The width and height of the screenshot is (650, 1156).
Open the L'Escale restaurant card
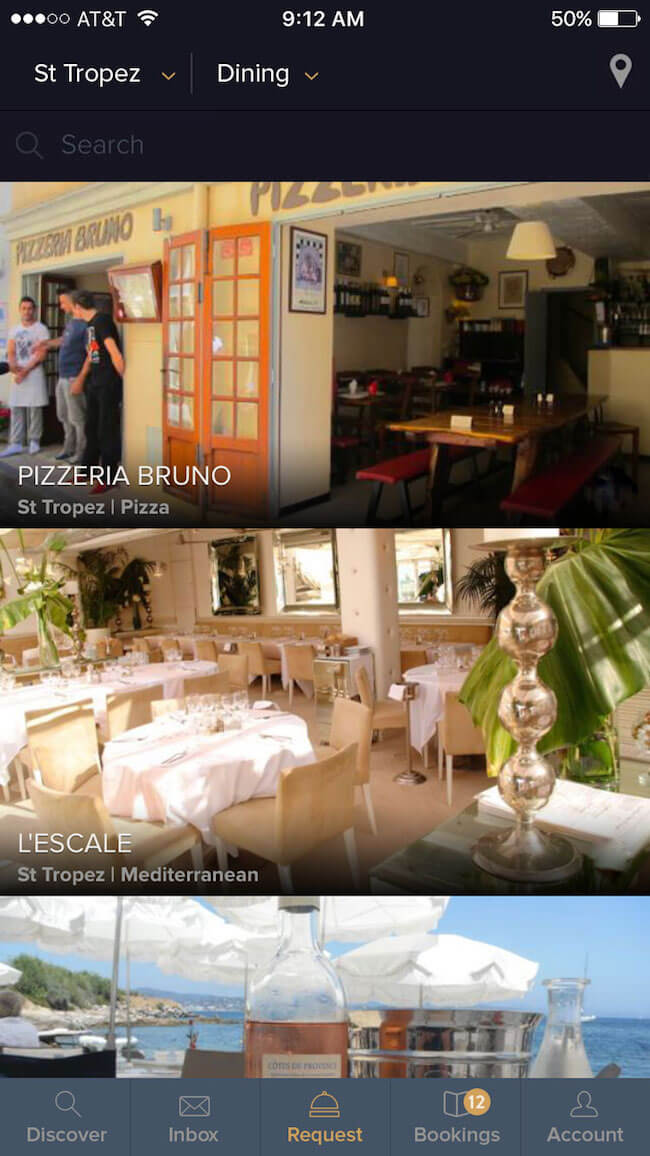tap(325, 710)
